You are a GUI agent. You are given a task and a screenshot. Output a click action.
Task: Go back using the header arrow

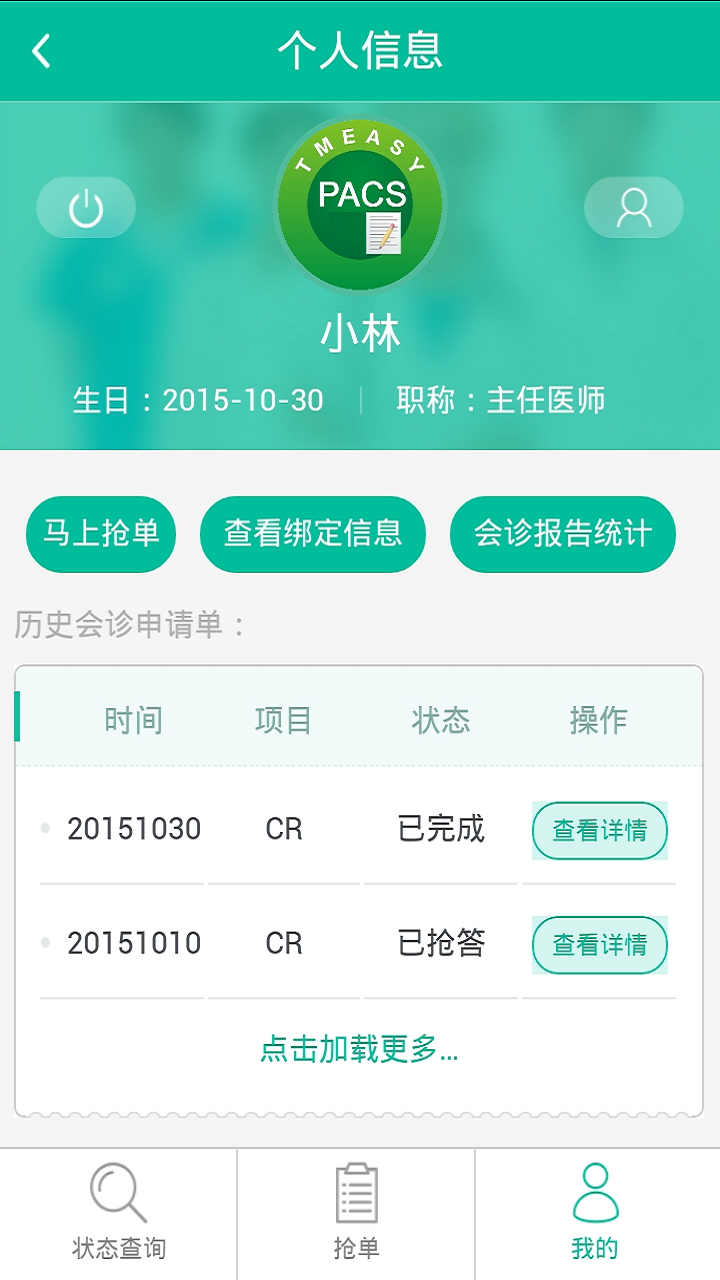point(41,51)
